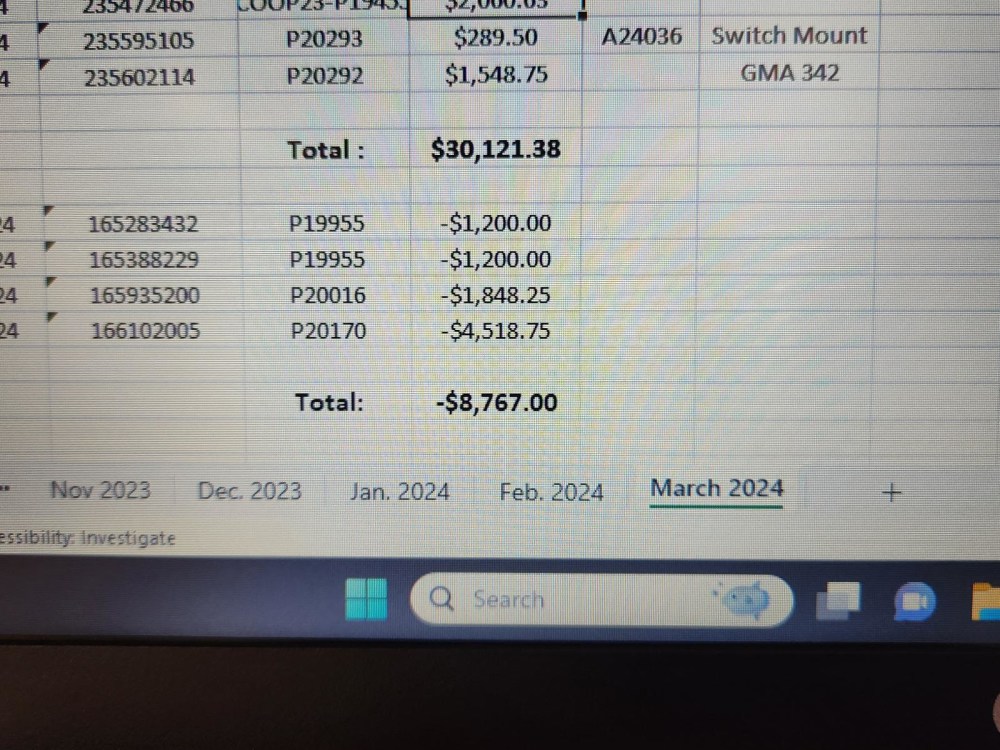Open File Explorer from the taskbar

click(x=986, y=599)
